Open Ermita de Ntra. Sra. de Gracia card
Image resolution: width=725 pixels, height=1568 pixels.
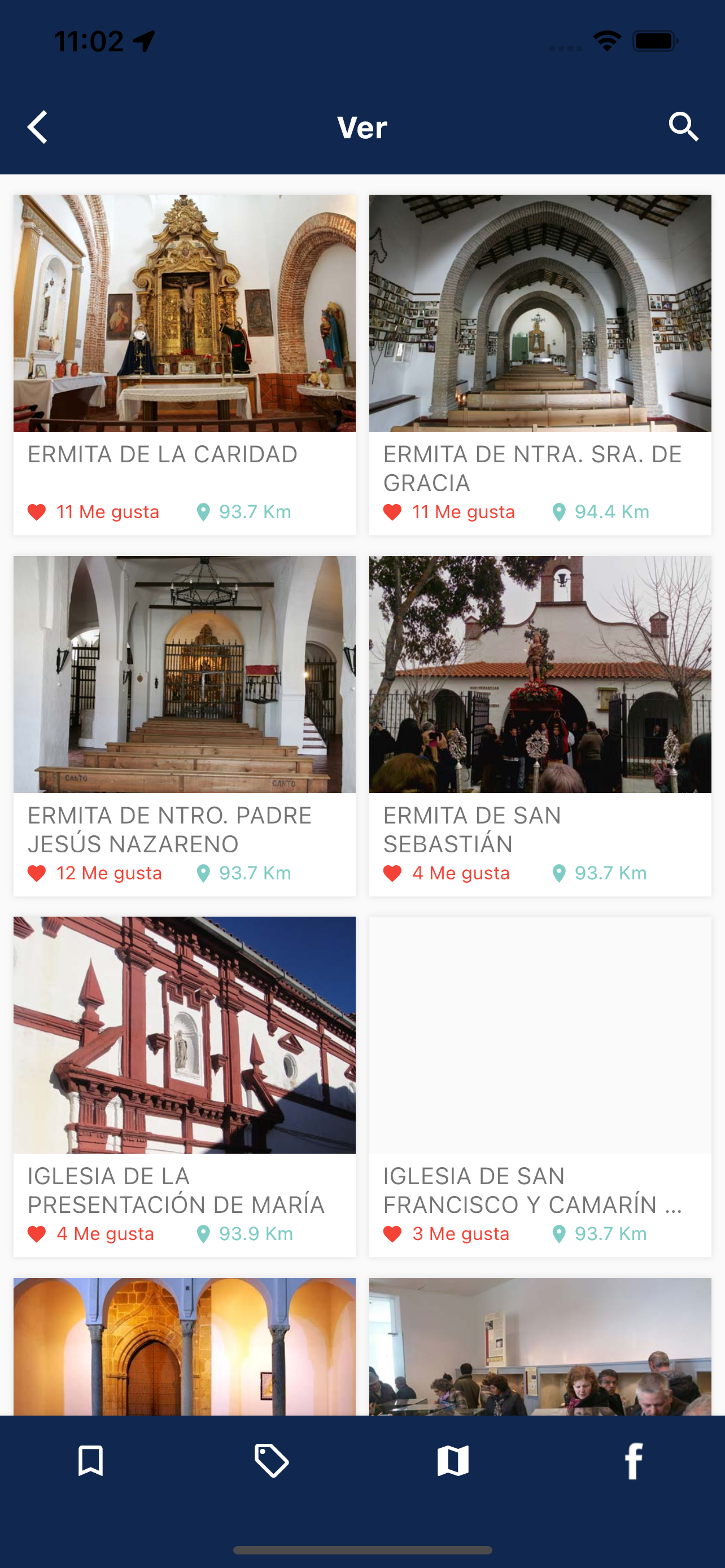tap(540, 365)
